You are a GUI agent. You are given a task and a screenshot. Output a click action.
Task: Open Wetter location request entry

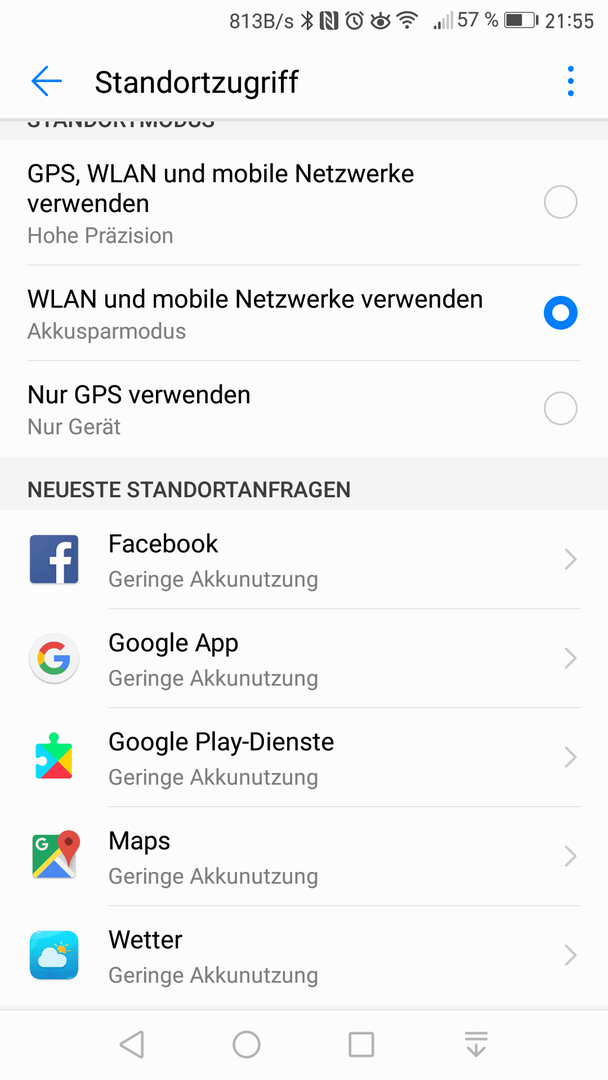point(304,956)
